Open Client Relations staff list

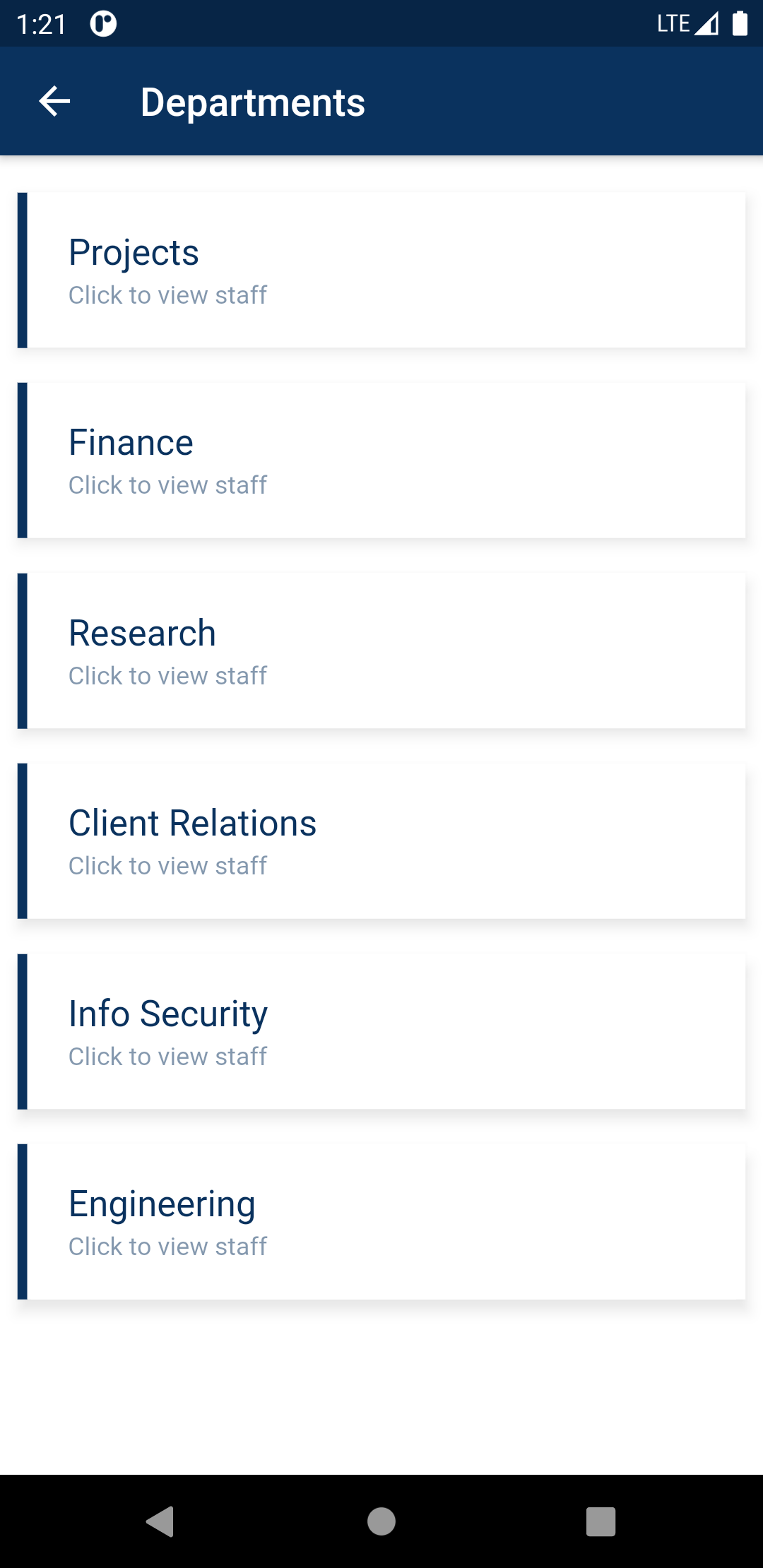(x=381, y=841)
